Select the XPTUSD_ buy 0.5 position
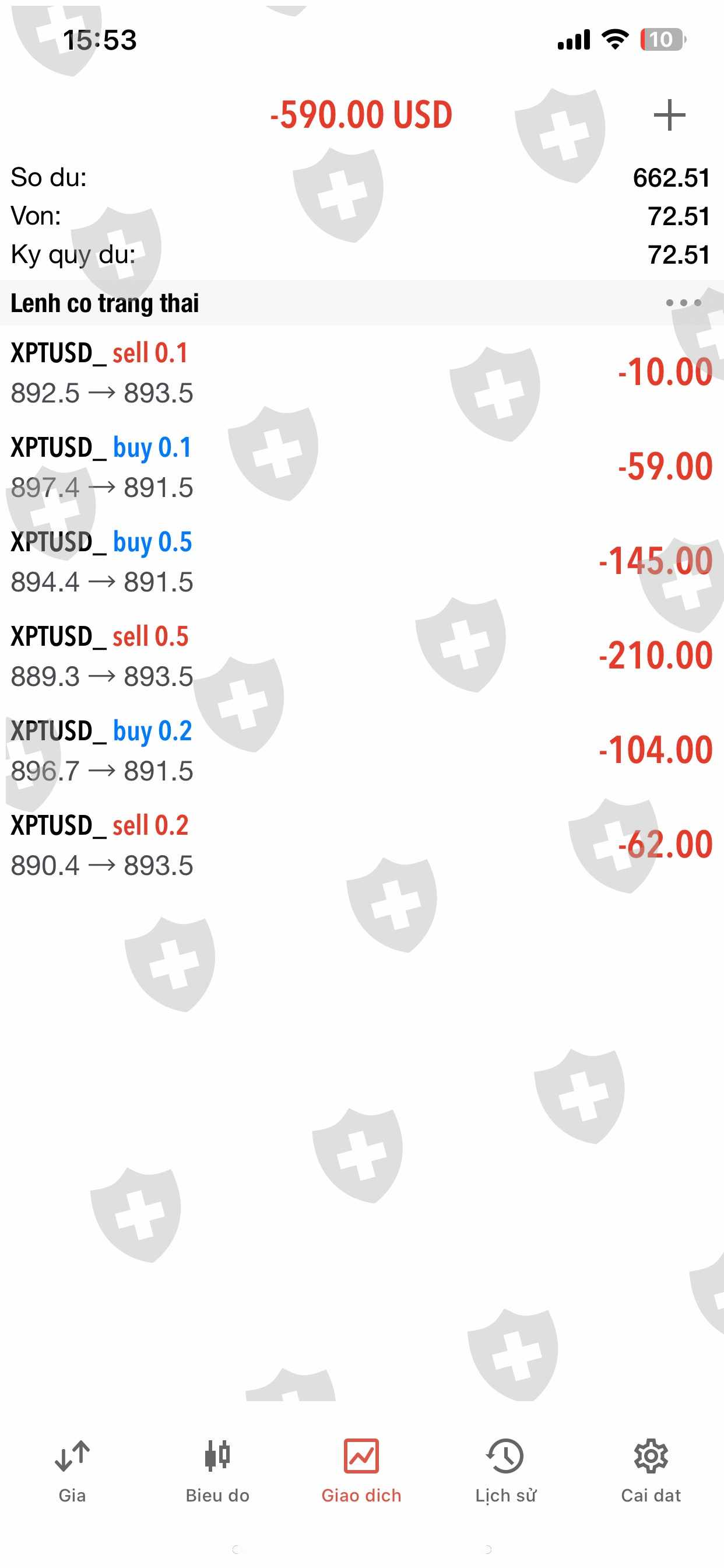Viewport: 724px width, 1568px height. 361,561
